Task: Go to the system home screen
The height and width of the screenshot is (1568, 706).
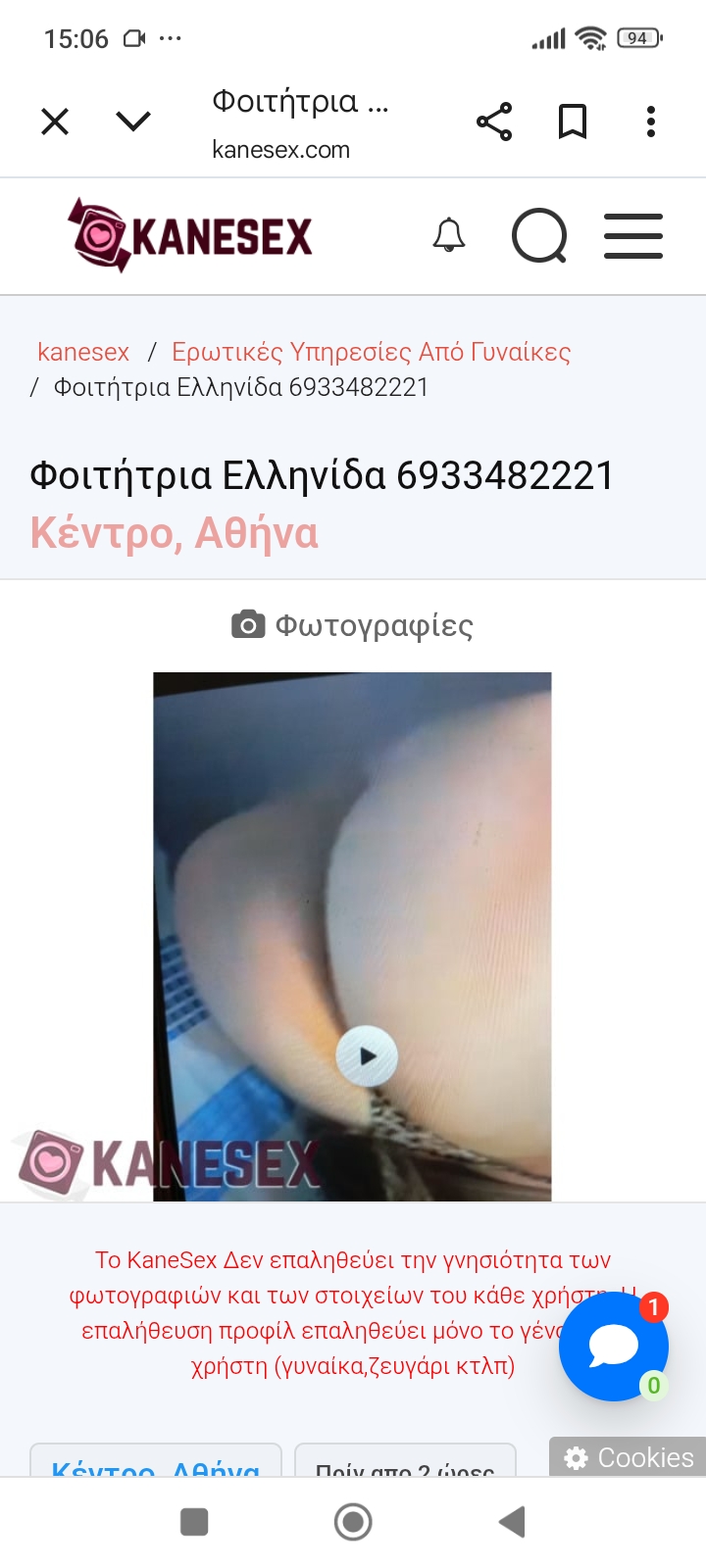Action: [353, 1522]
